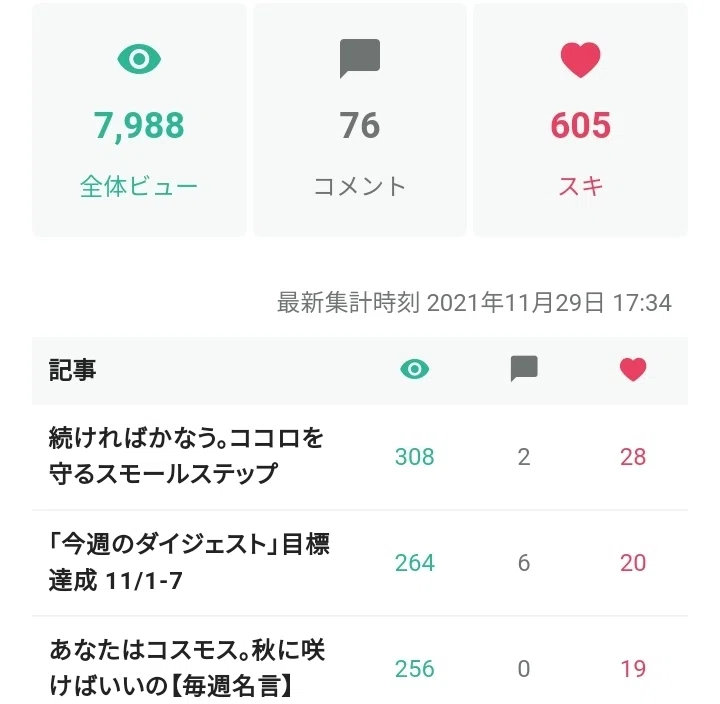720x704 pixels.
Task: Switch to the スキ stats card
Action: (x=580, y=120)
